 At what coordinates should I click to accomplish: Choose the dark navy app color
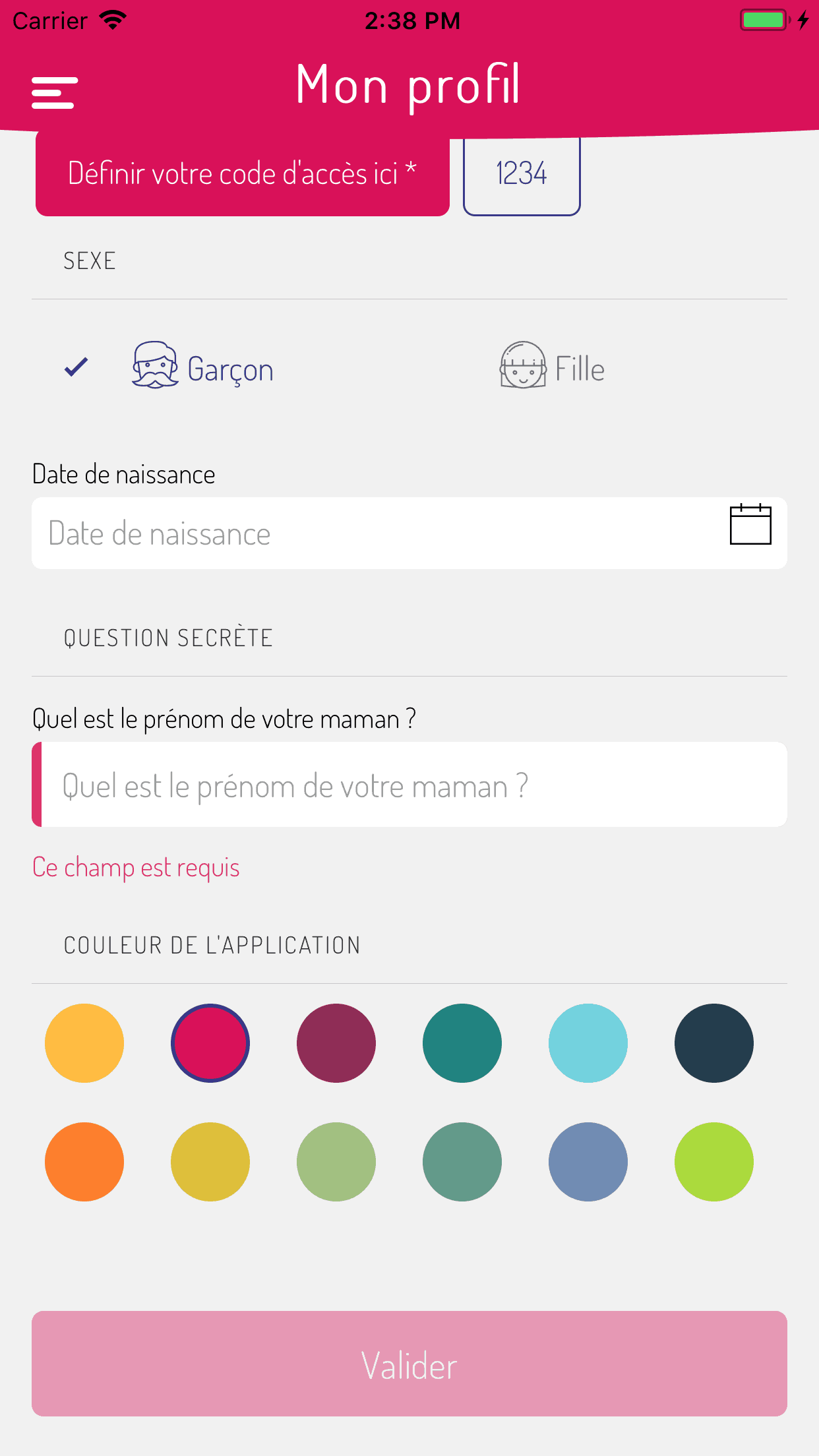714,1043
